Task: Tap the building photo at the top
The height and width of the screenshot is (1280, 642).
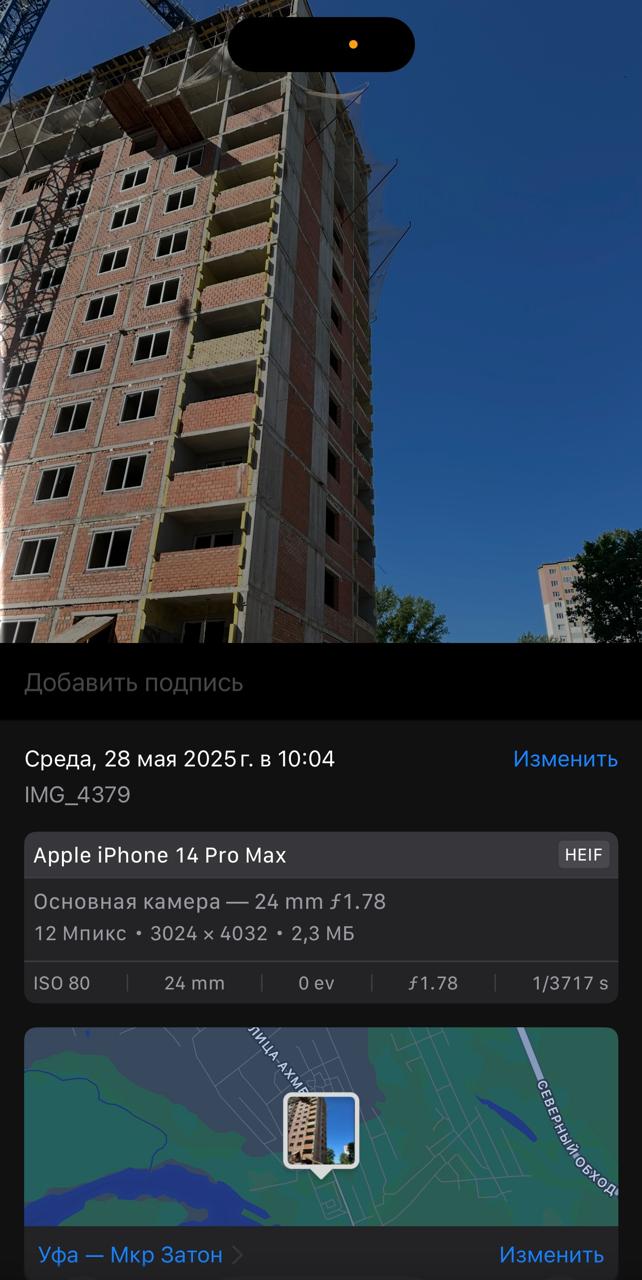Action: point(321,321)
